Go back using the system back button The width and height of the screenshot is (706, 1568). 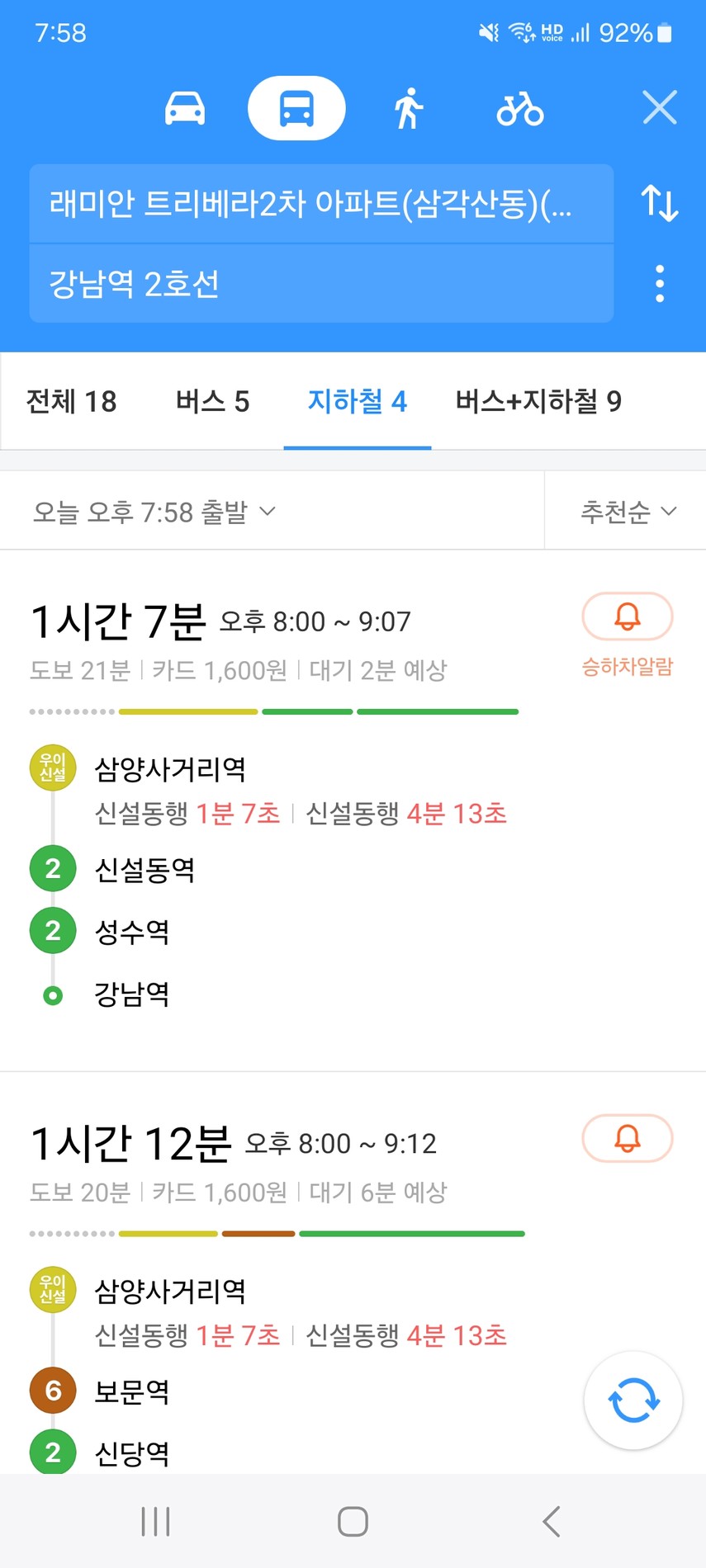552,1521
